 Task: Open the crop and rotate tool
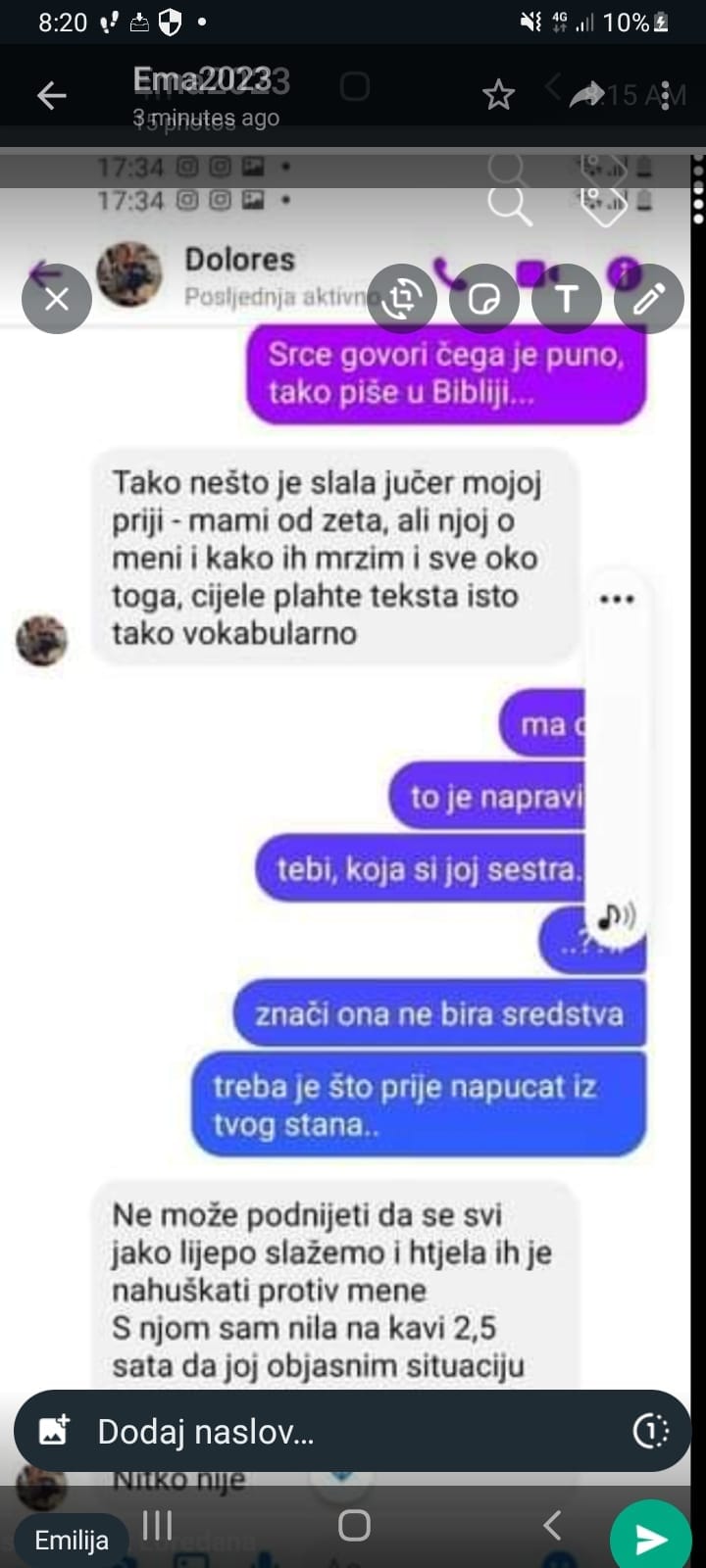click(x=402, y=299)
